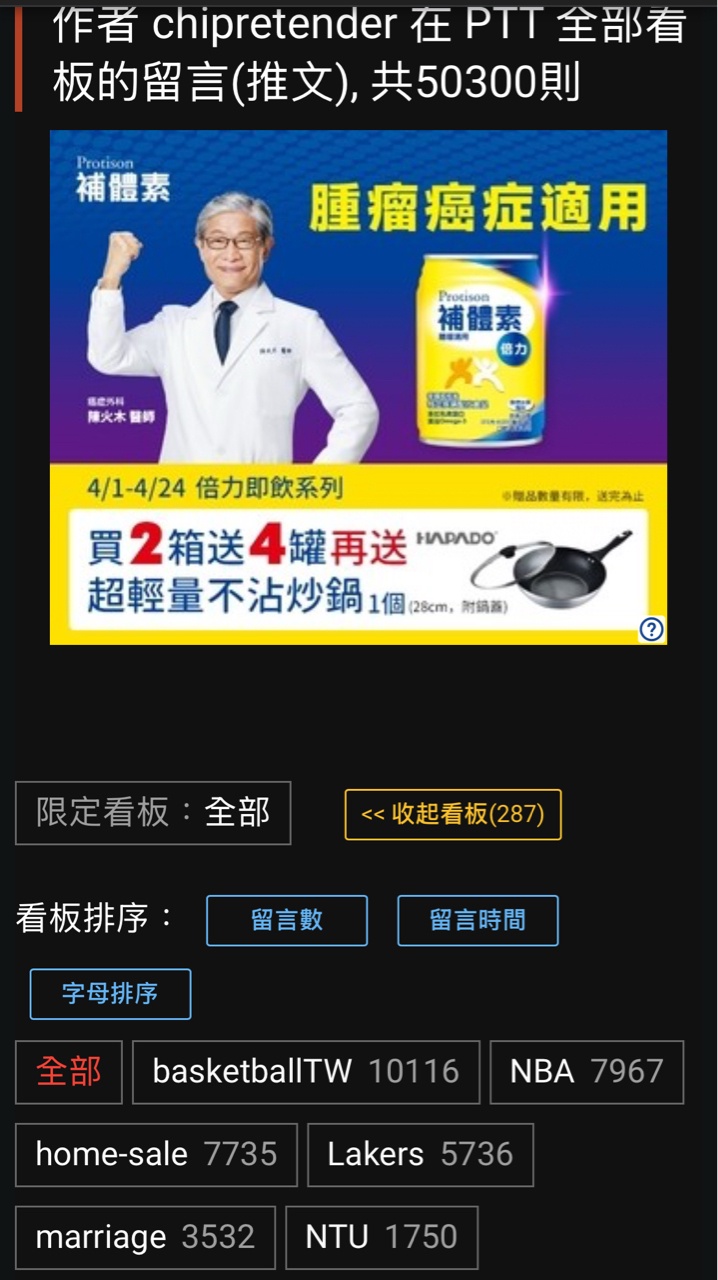Tap the ad info question mark icon
Viewport: 718px width, 1280px height.
pos(652,629)
